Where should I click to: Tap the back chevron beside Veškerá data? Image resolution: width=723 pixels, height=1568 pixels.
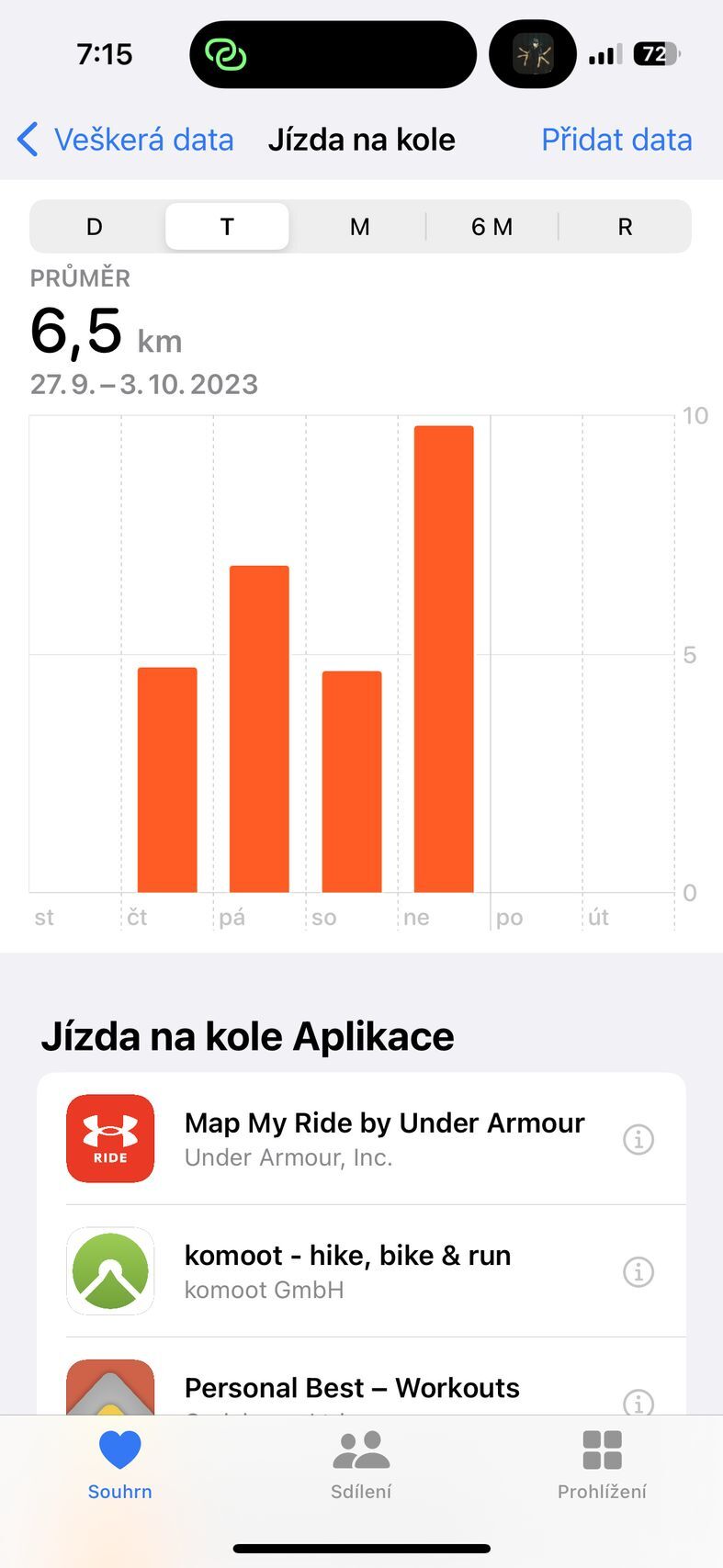(26, 139)
